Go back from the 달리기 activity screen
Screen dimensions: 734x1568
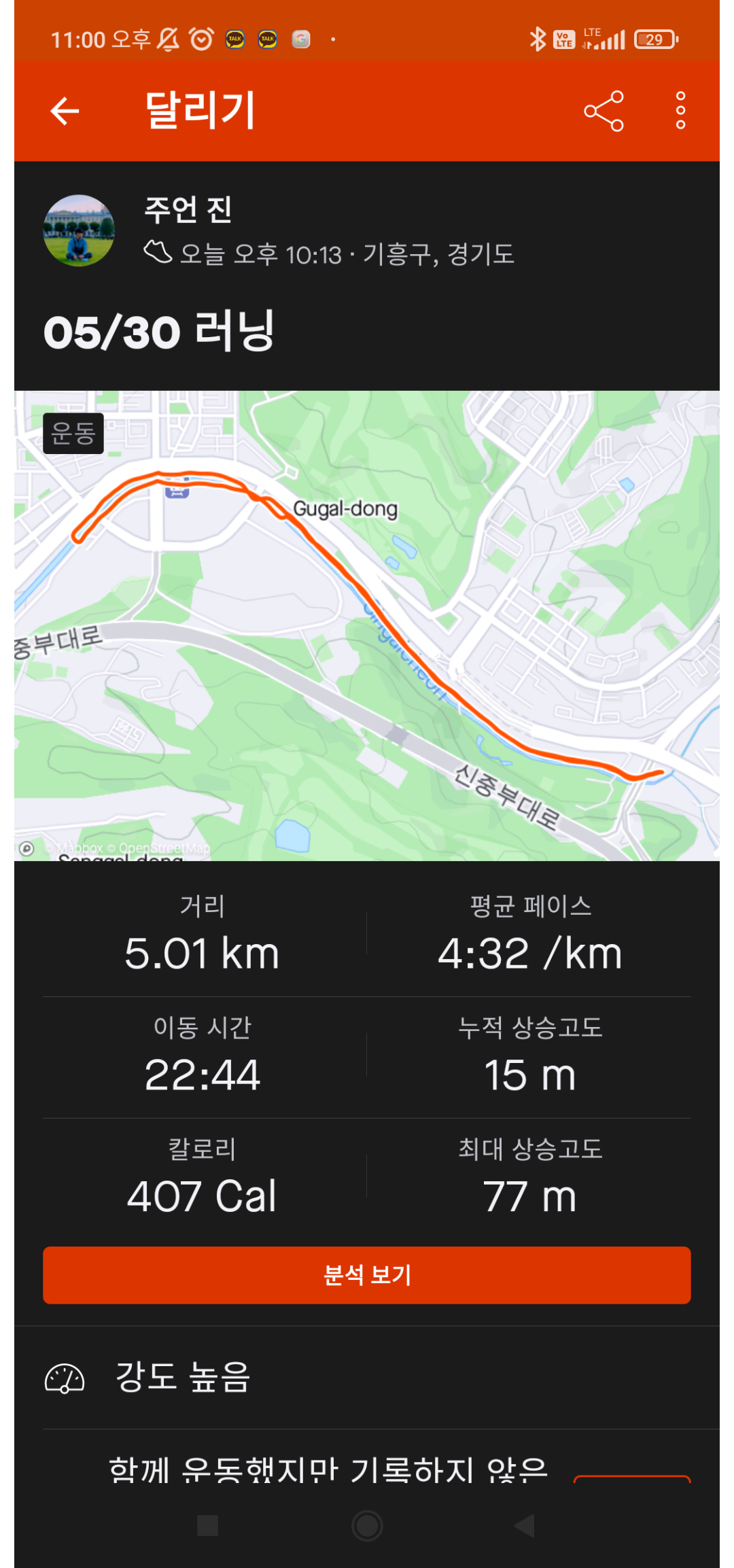[x=65, y=111]
